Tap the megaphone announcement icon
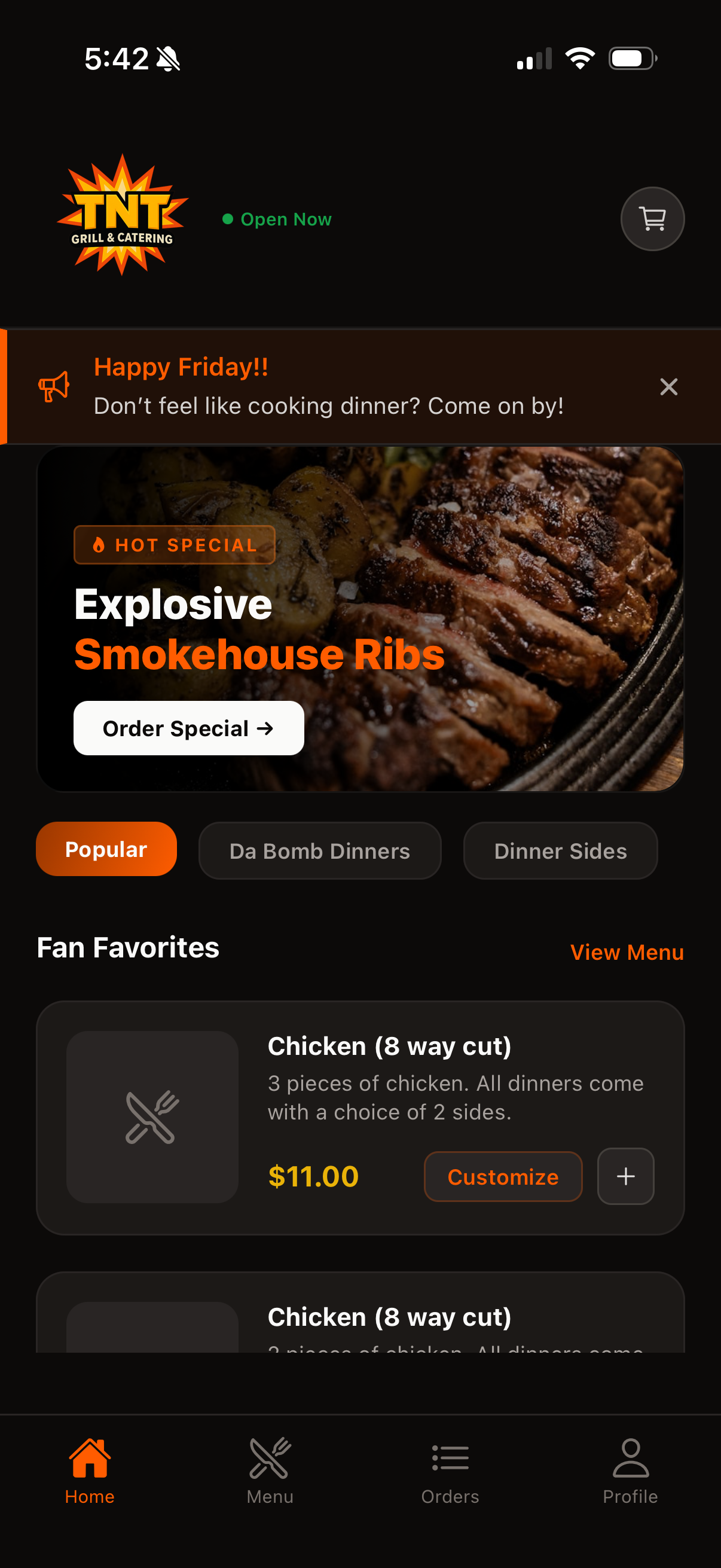This screenshot has width=721, height=1568. (x=54, y=386)
